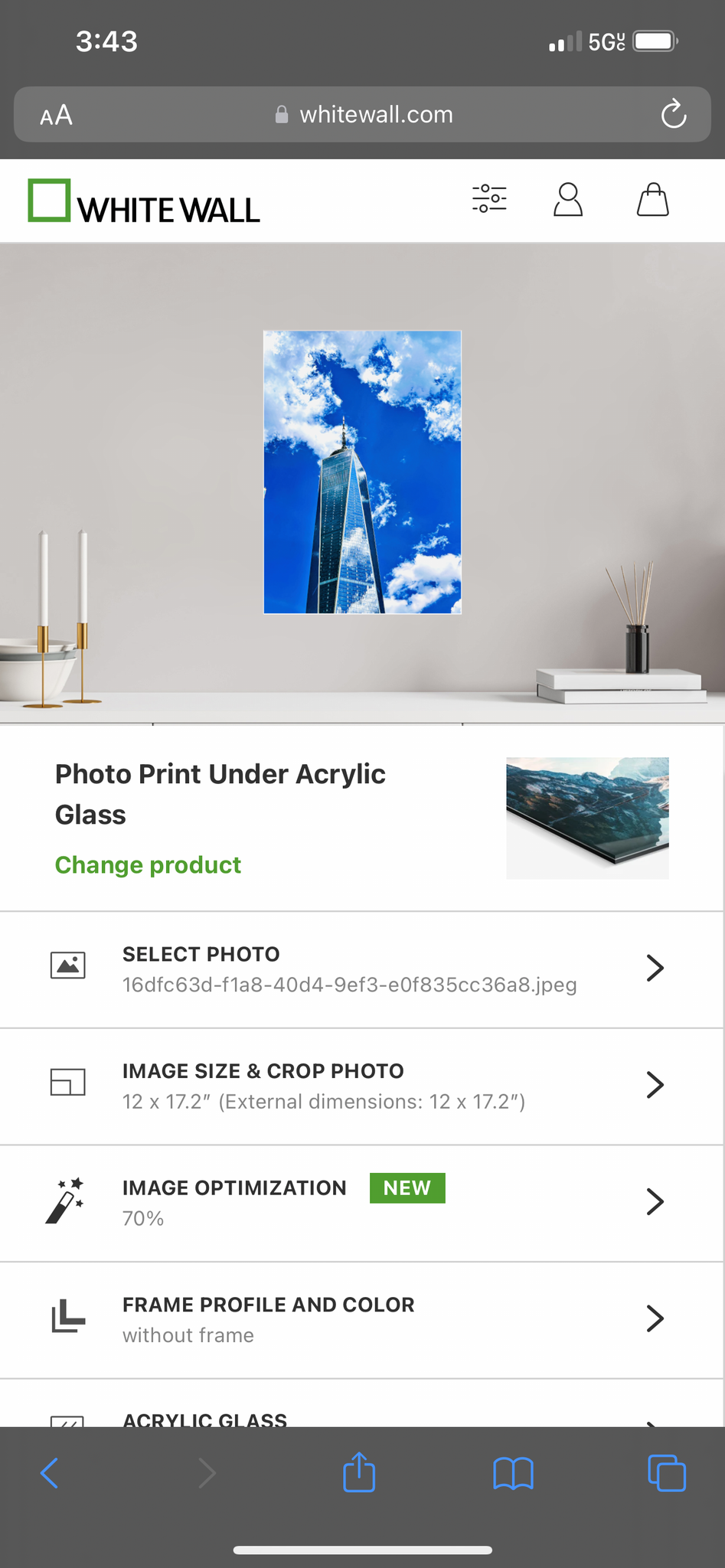
Task: Open Safari bookmarks
Action: pyautogui.click(x=513, y=1472)
